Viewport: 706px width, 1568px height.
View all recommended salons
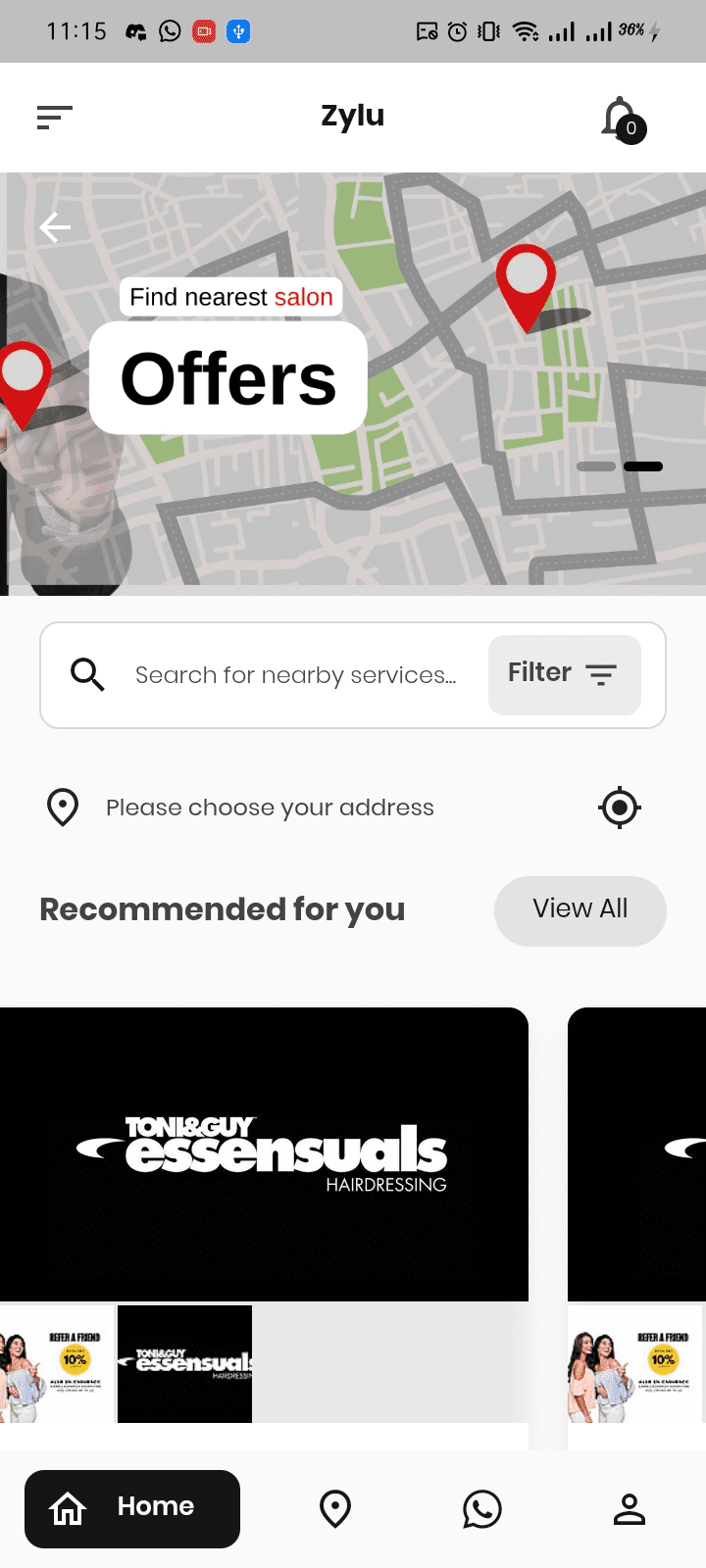(580, 910)
